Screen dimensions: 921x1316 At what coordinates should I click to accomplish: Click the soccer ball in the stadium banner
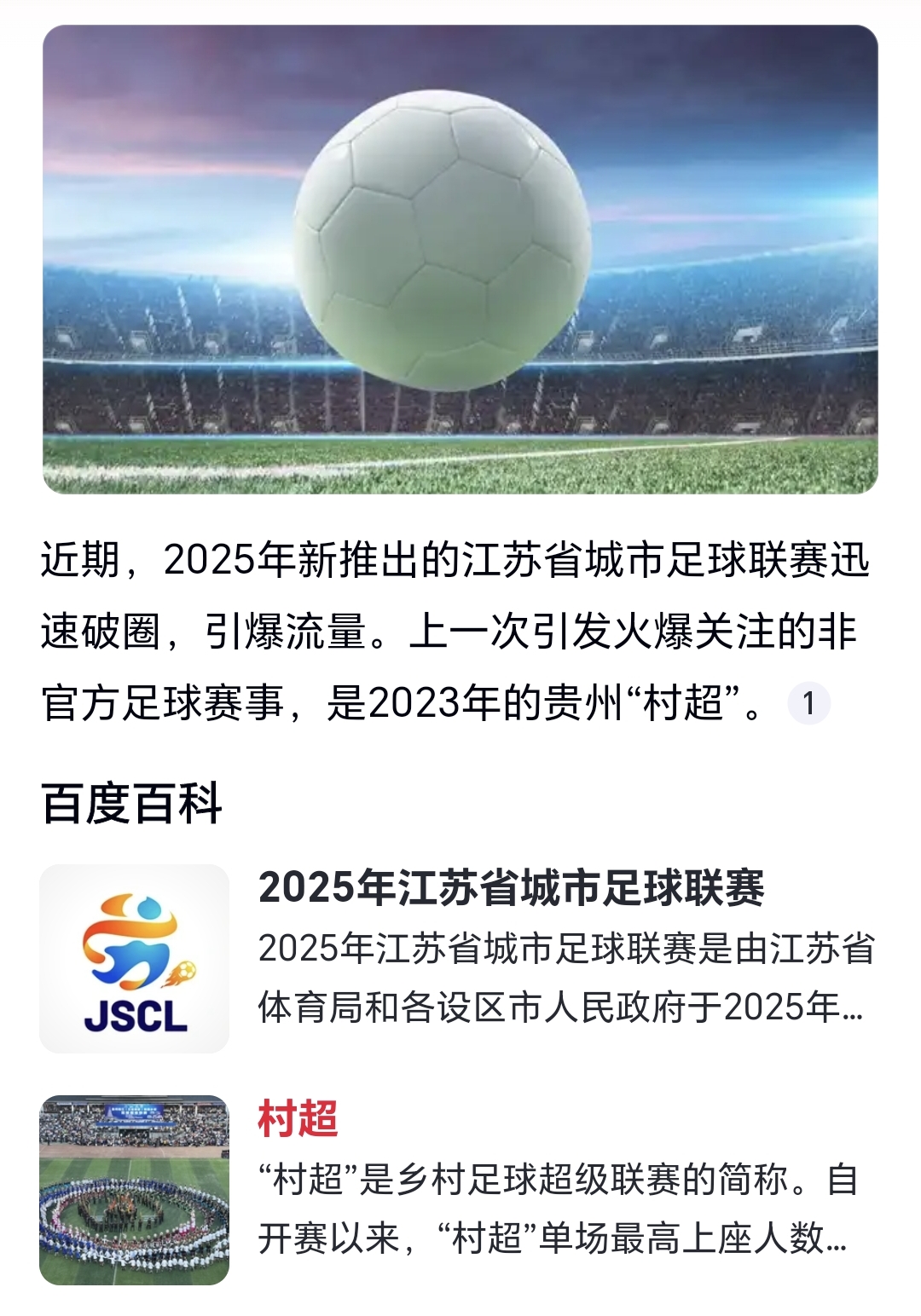tap(443, 239)
